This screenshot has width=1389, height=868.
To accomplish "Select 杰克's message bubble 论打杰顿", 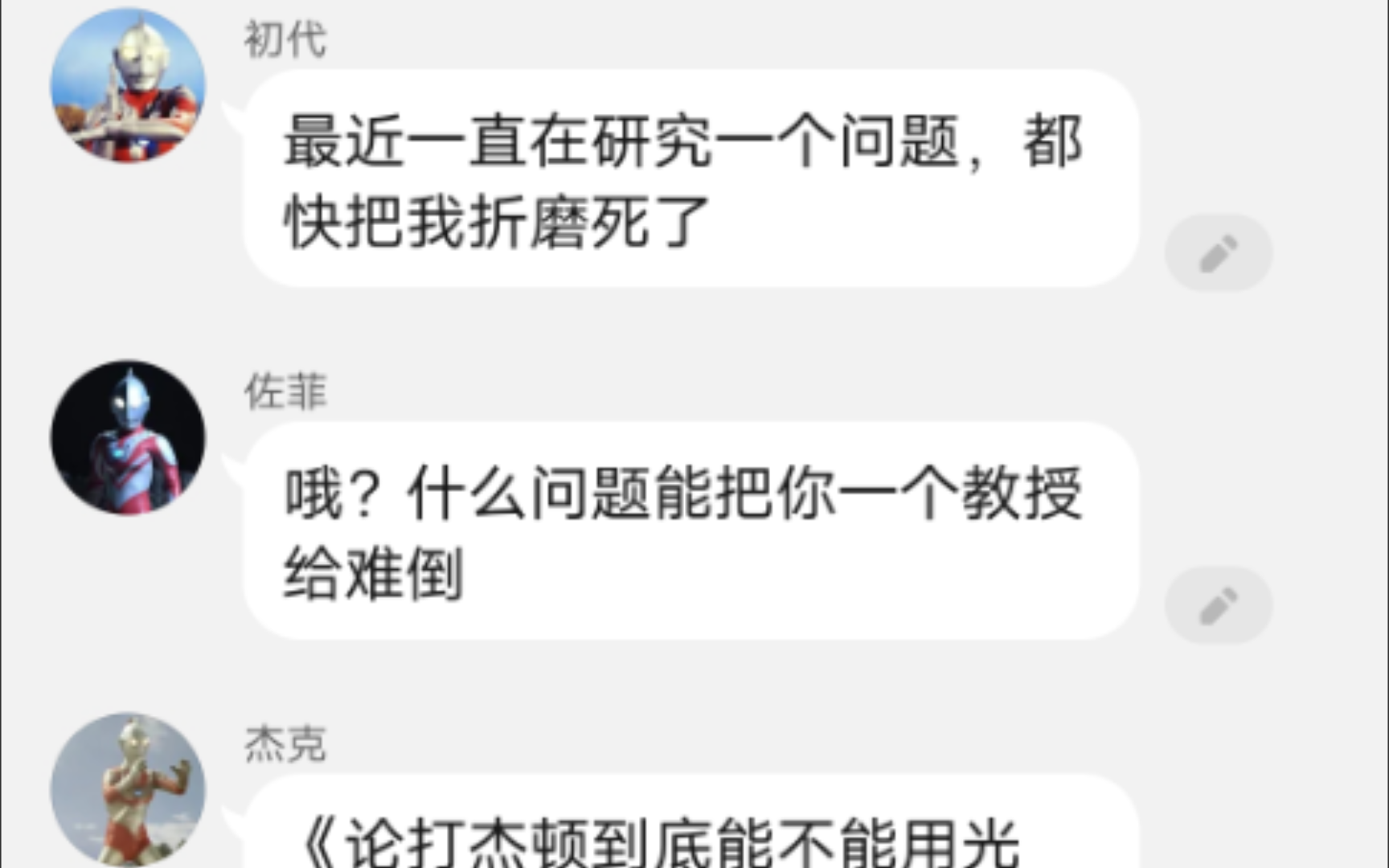I will pos(690,836).
